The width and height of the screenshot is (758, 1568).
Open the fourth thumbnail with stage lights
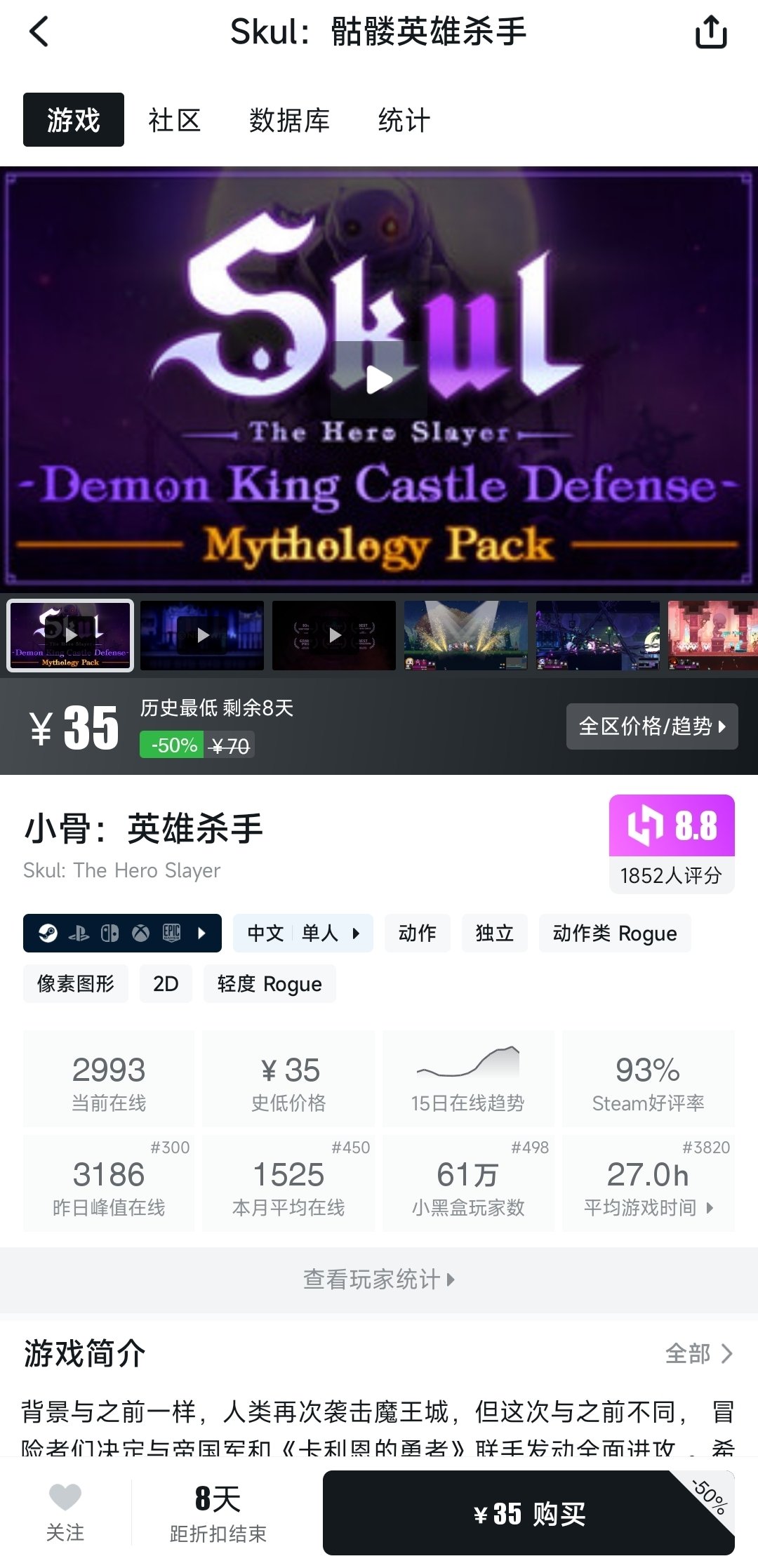[x=466, y=635]
